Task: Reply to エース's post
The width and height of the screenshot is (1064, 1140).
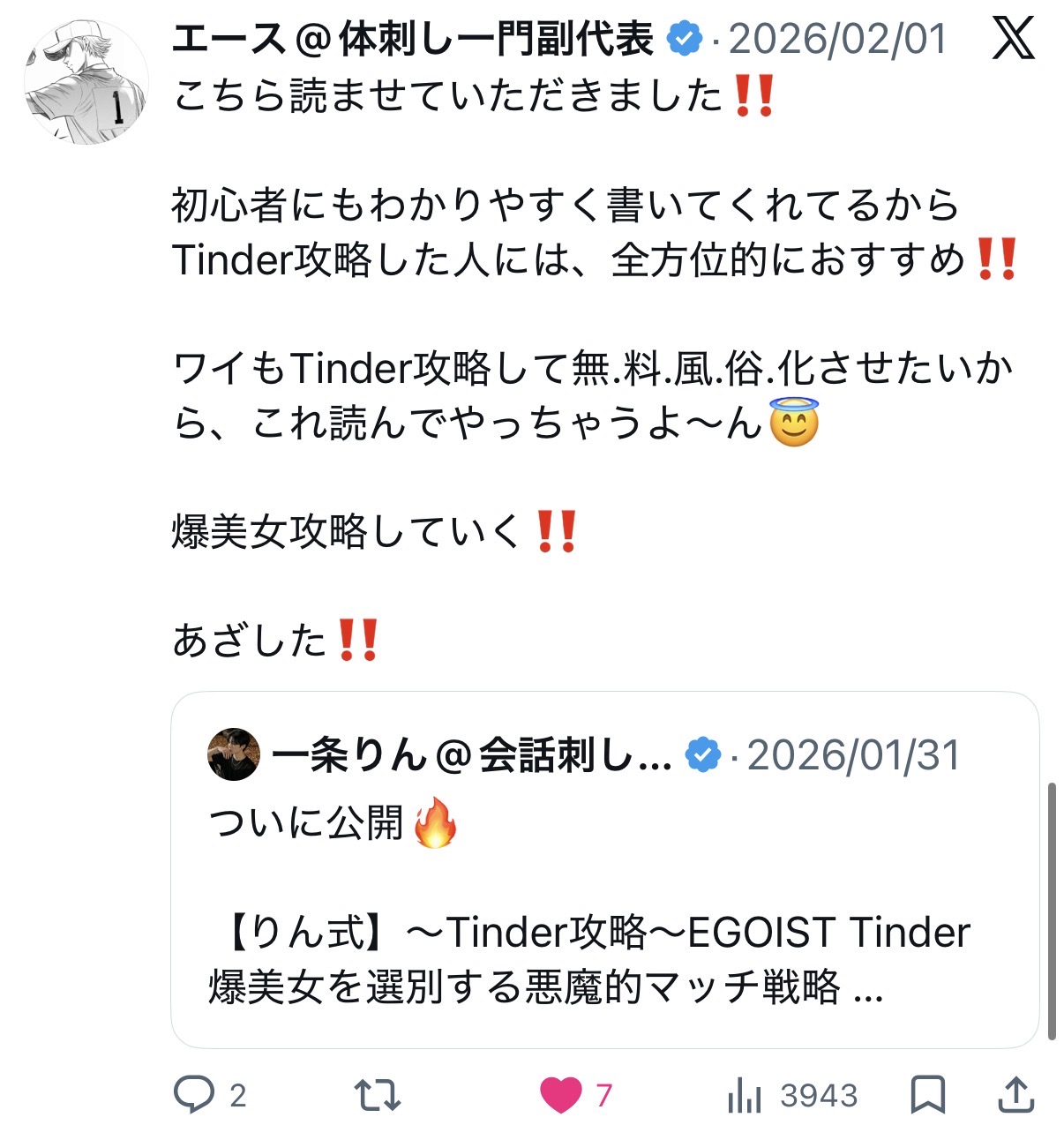Action: coord(194,1095)
